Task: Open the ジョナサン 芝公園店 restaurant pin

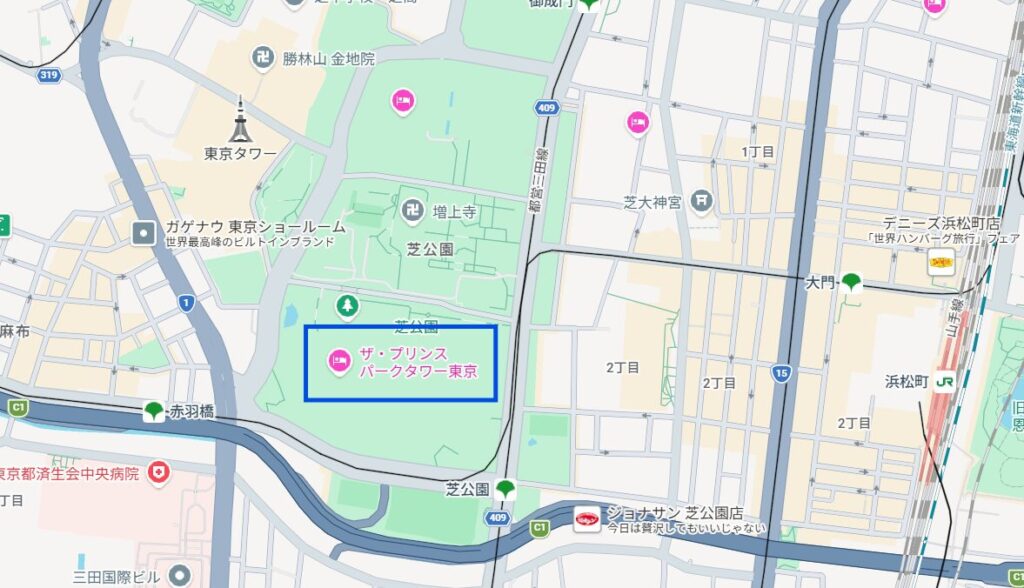Action: tap(587, 519)
